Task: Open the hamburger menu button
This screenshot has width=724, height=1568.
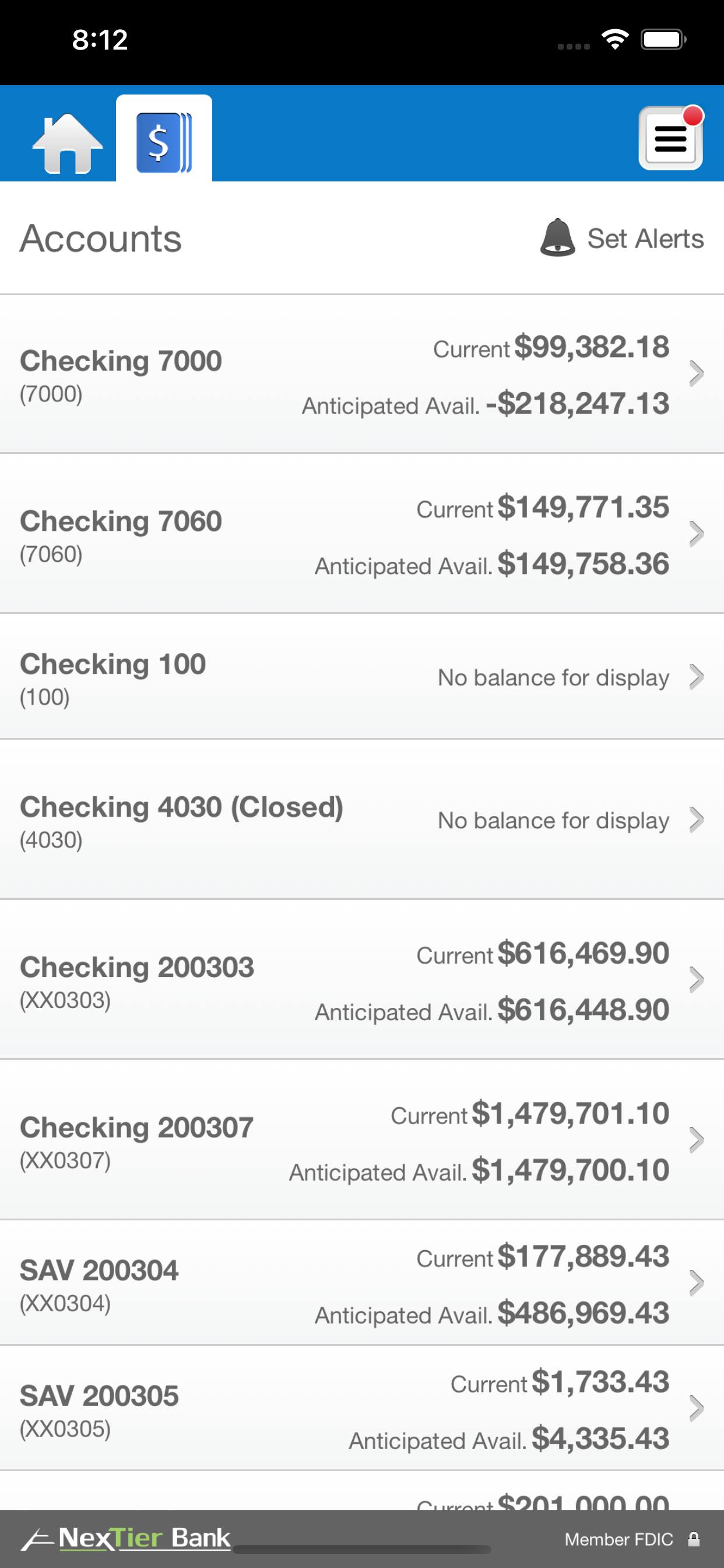Action: click(x=670, y=138)
